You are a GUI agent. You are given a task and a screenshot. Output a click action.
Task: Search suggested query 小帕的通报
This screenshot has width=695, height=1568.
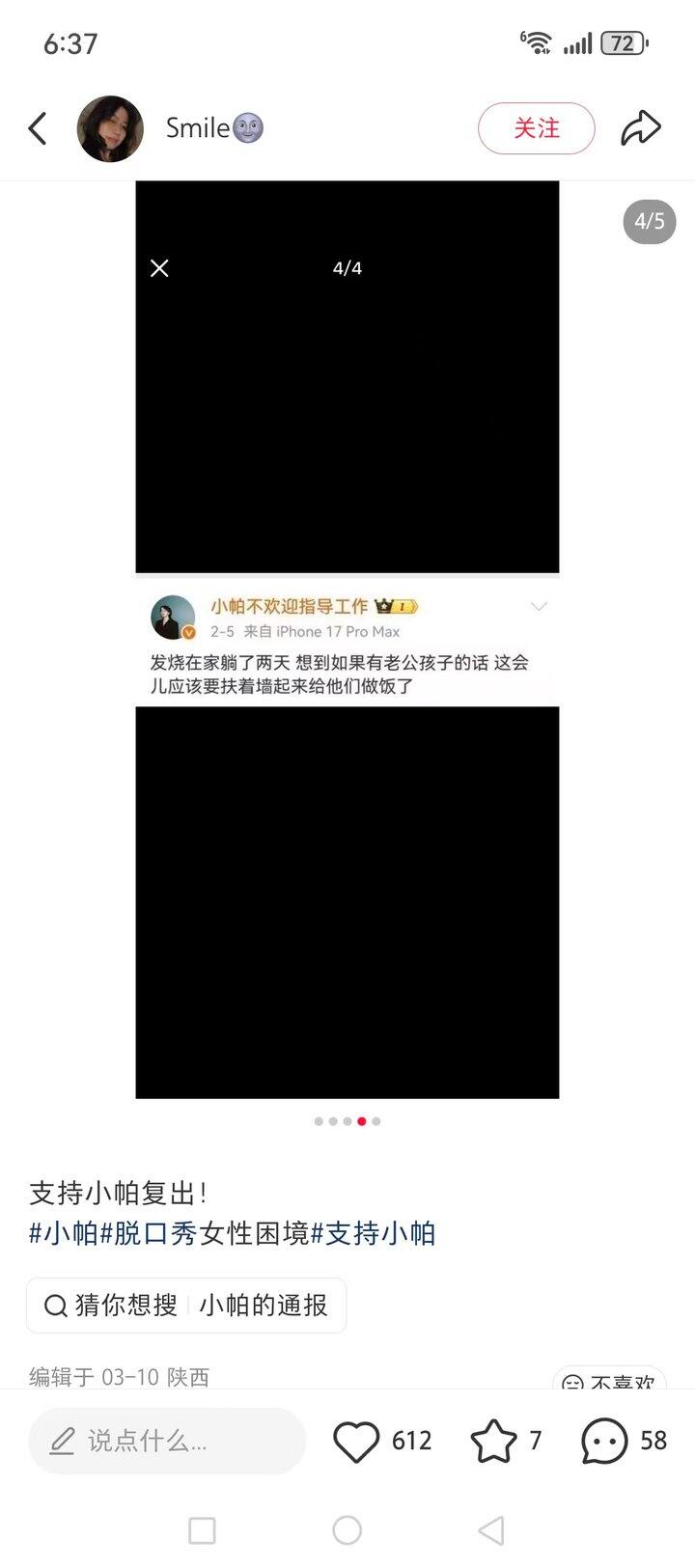coord(263,1306)
